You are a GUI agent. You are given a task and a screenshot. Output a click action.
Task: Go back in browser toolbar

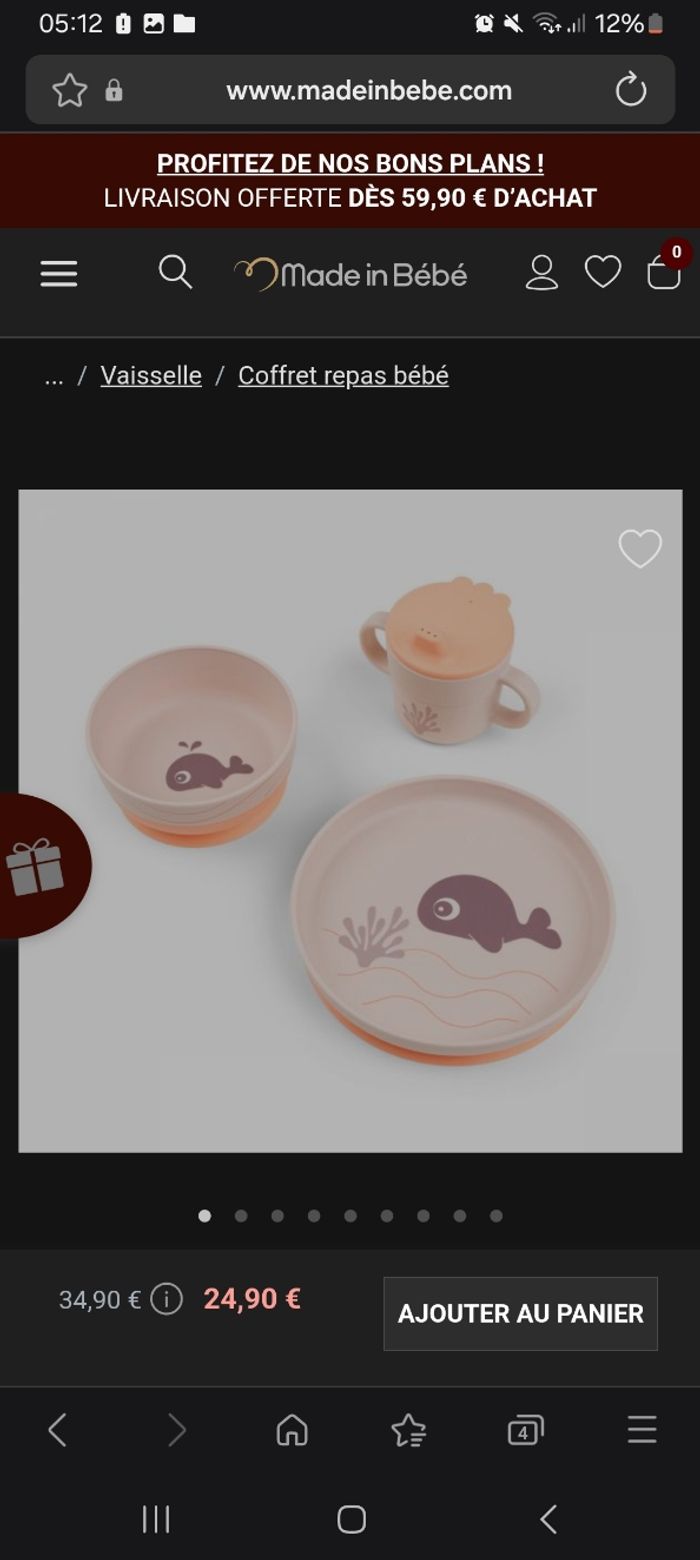58,1430
